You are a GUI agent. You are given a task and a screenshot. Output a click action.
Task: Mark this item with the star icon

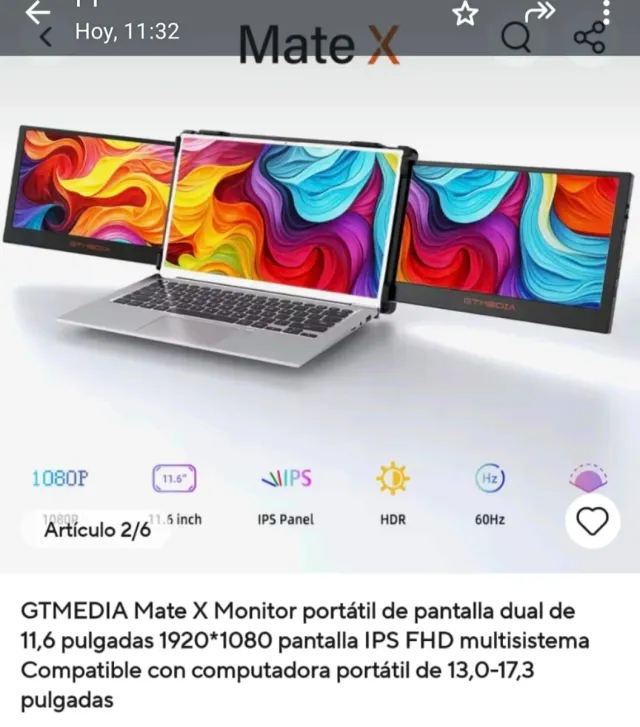[465, 12]
